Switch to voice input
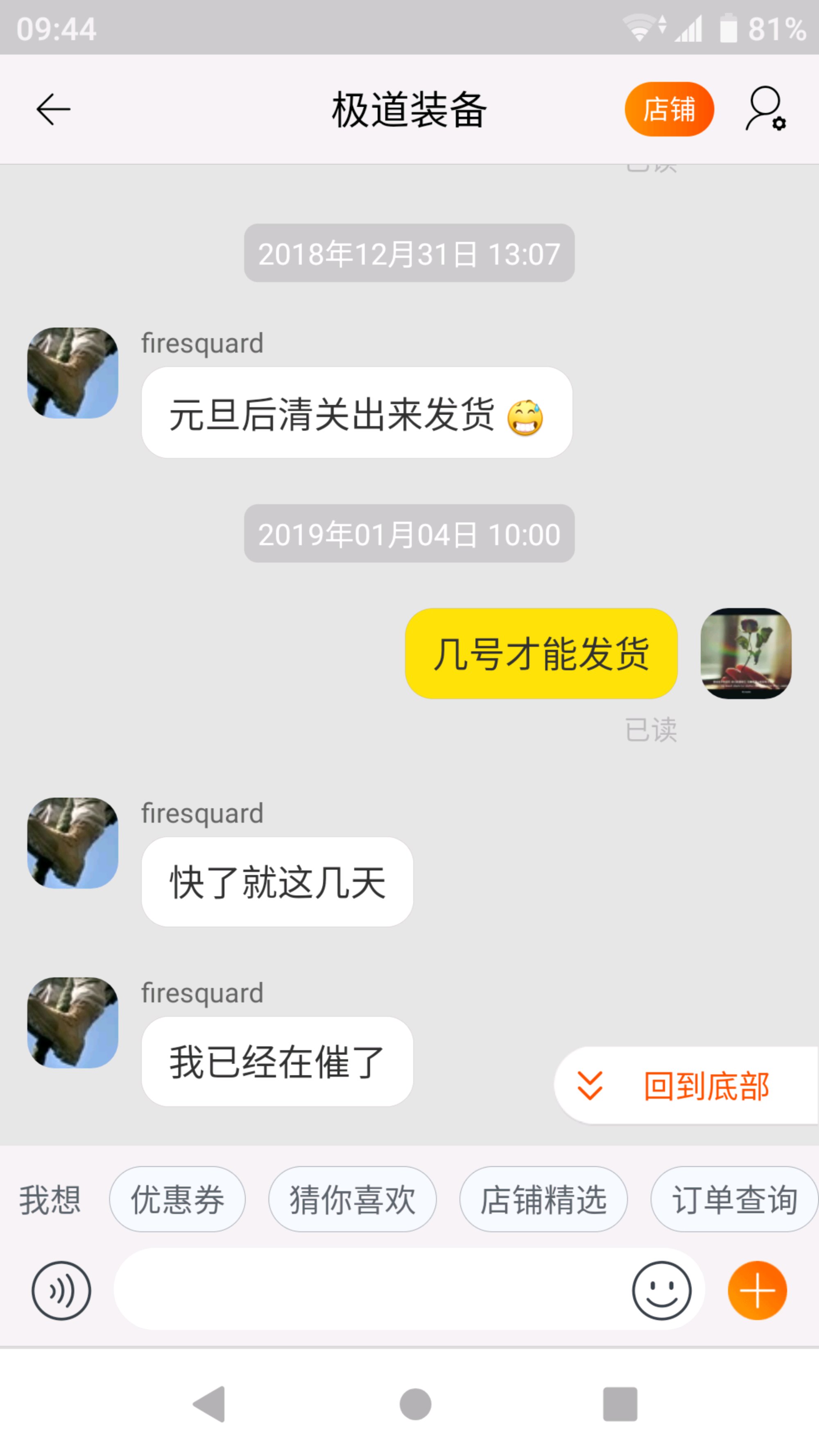This screenshot has width=819, height=1456. click(x=61, y=1291)
